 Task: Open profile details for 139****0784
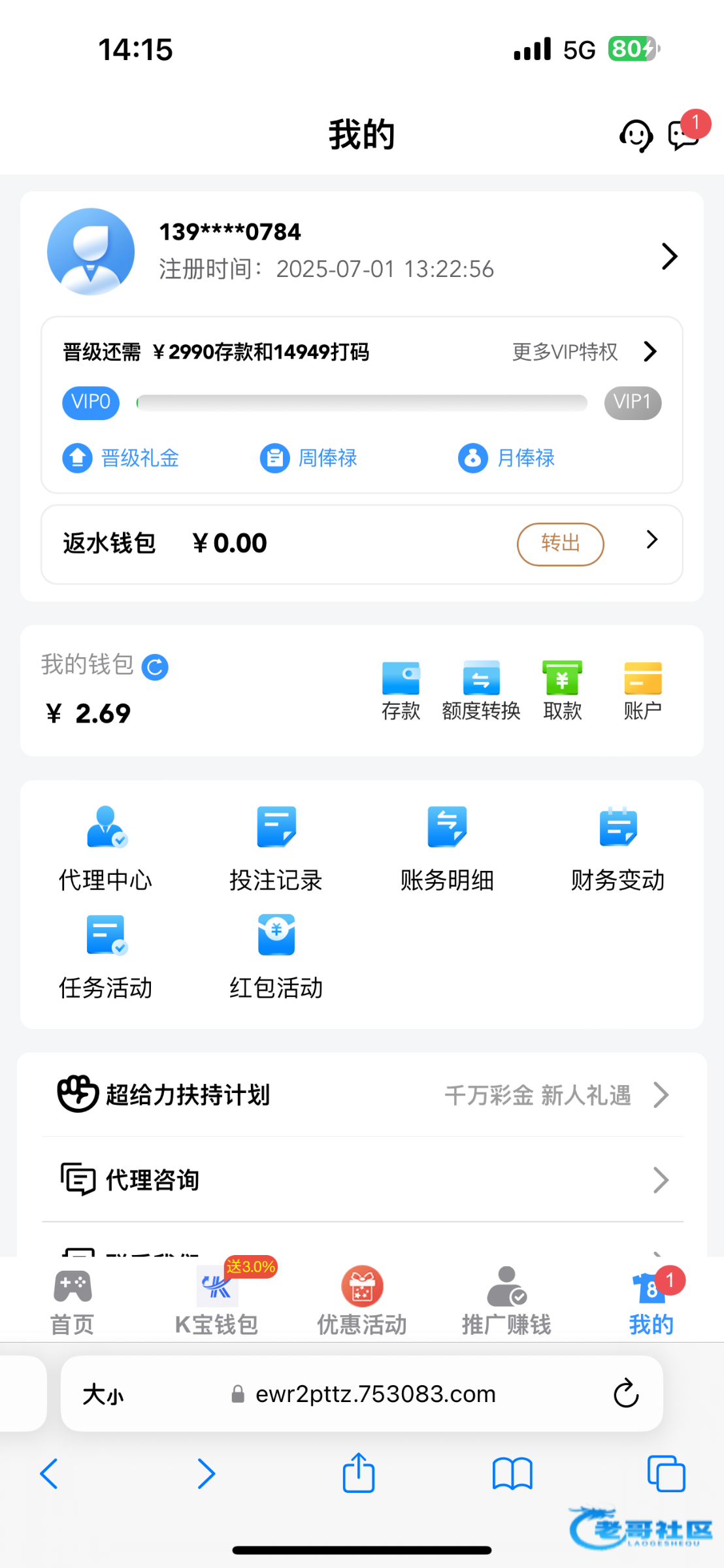click(x=669, y=256)
